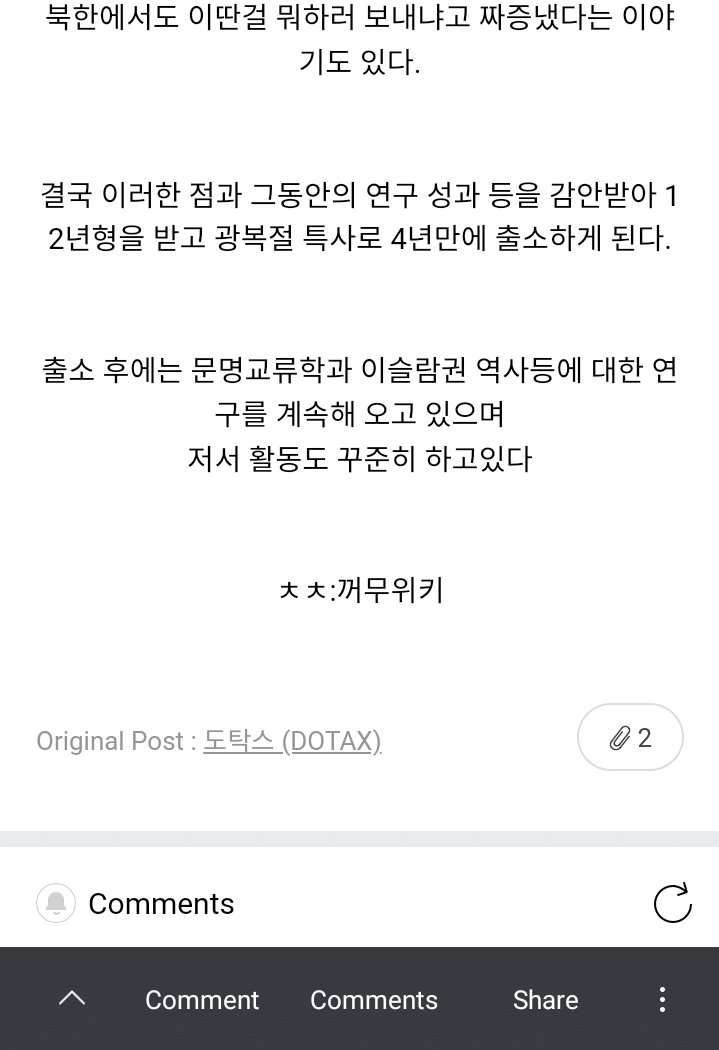Open the 도탁스 (DOTAX) original post link
The height and width of the screenshot is (1050, 719).
pos(292,741)
